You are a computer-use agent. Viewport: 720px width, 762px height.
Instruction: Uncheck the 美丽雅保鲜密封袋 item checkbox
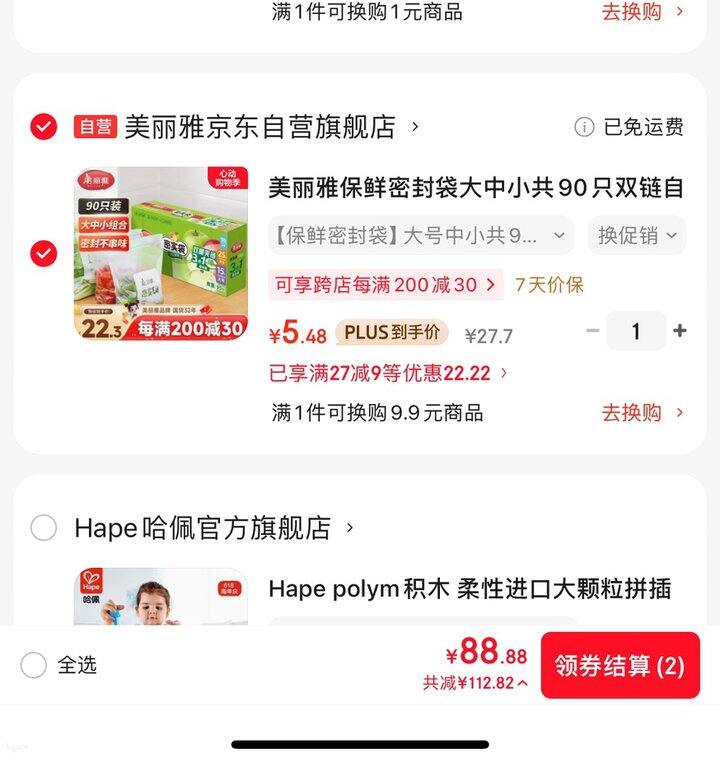(44, 253)
